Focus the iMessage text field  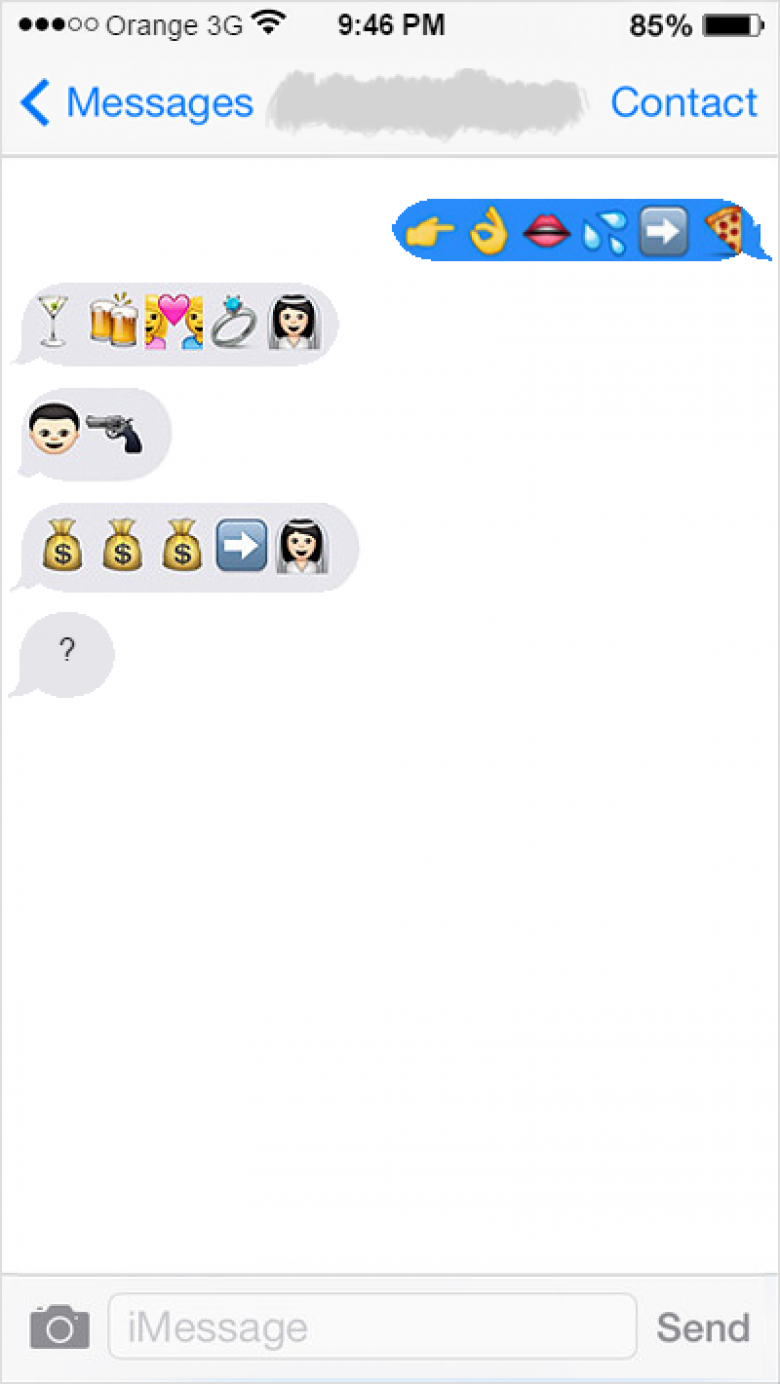pyautogui.click(x=372, y=1327)
